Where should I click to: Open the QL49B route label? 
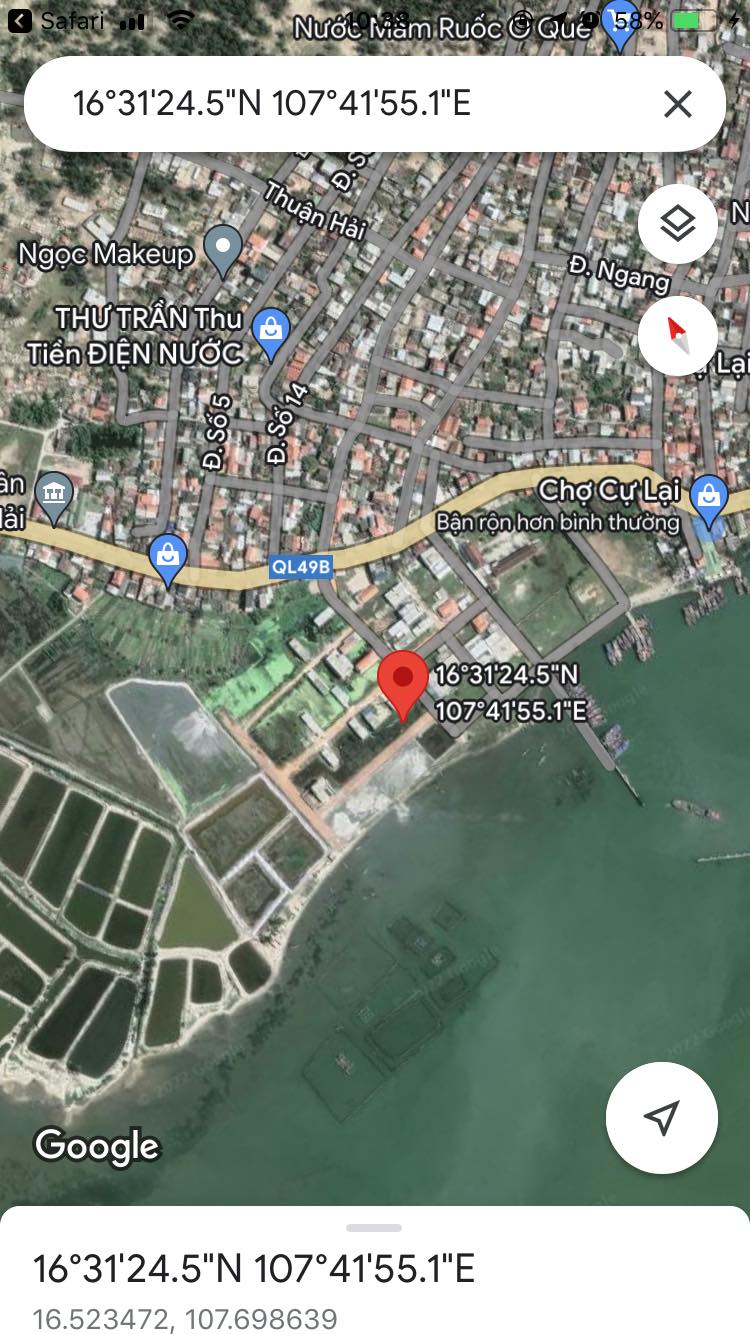click(301, 567)
